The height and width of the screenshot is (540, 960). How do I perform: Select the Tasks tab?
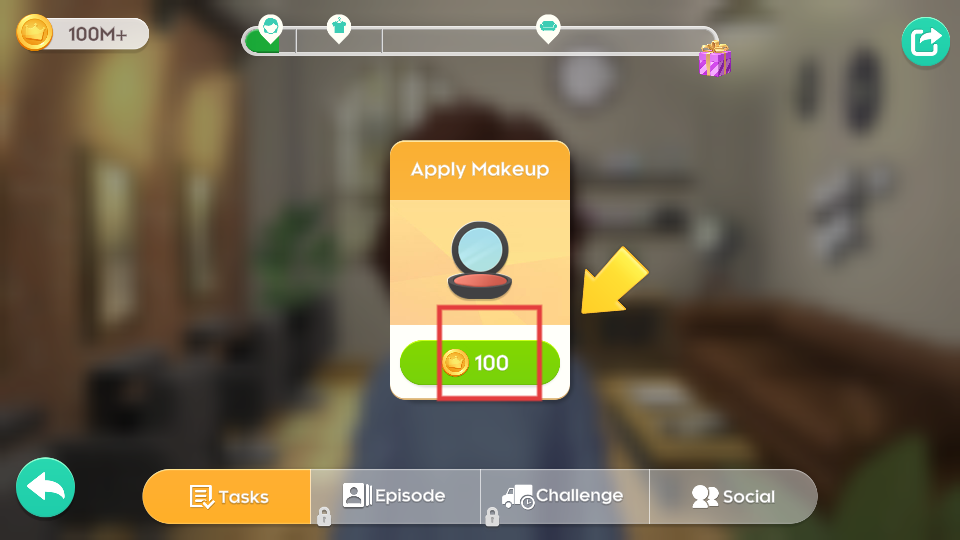[228, 496]
